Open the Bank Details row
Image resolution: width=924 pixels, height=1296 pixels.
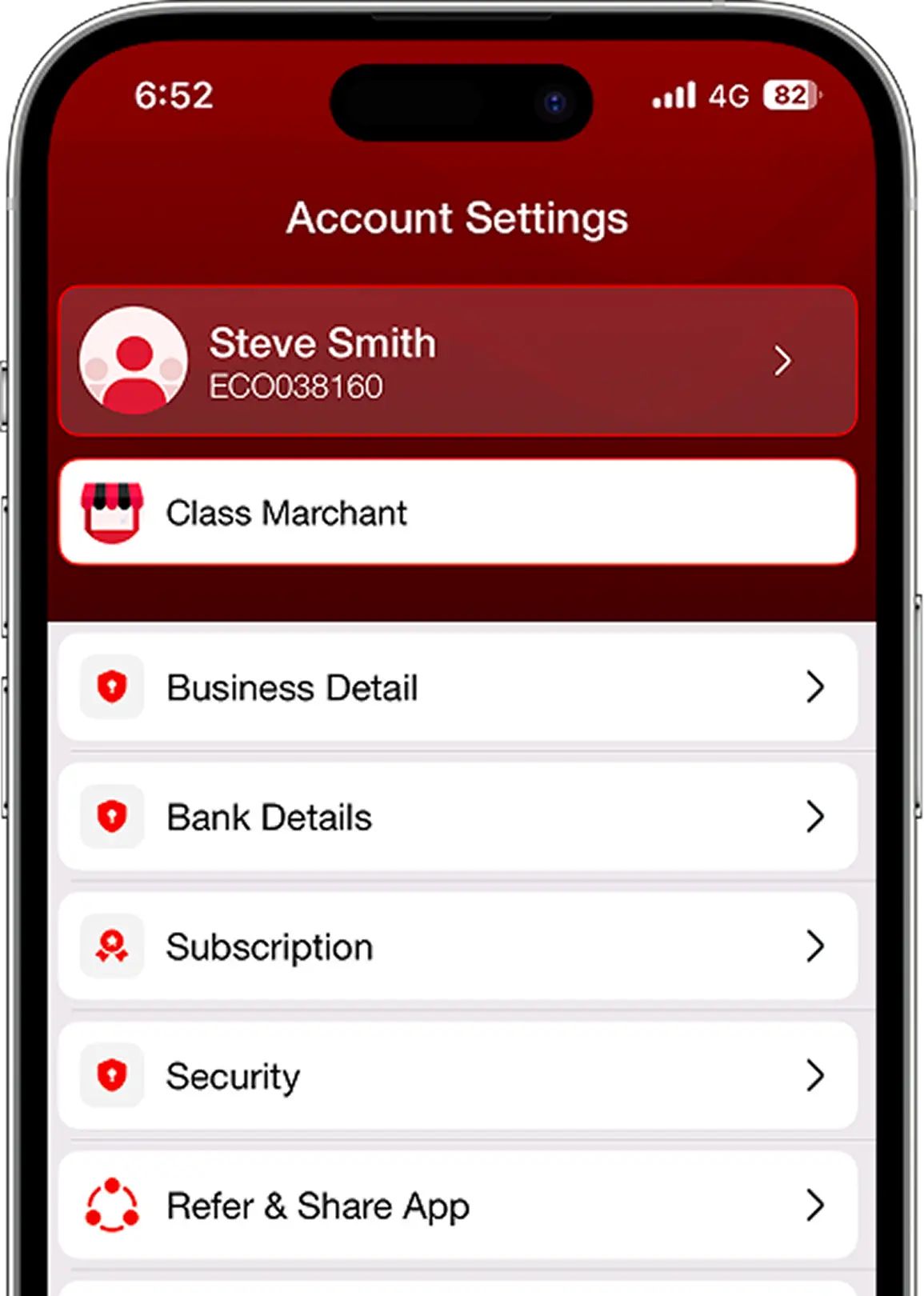[458, 817]
